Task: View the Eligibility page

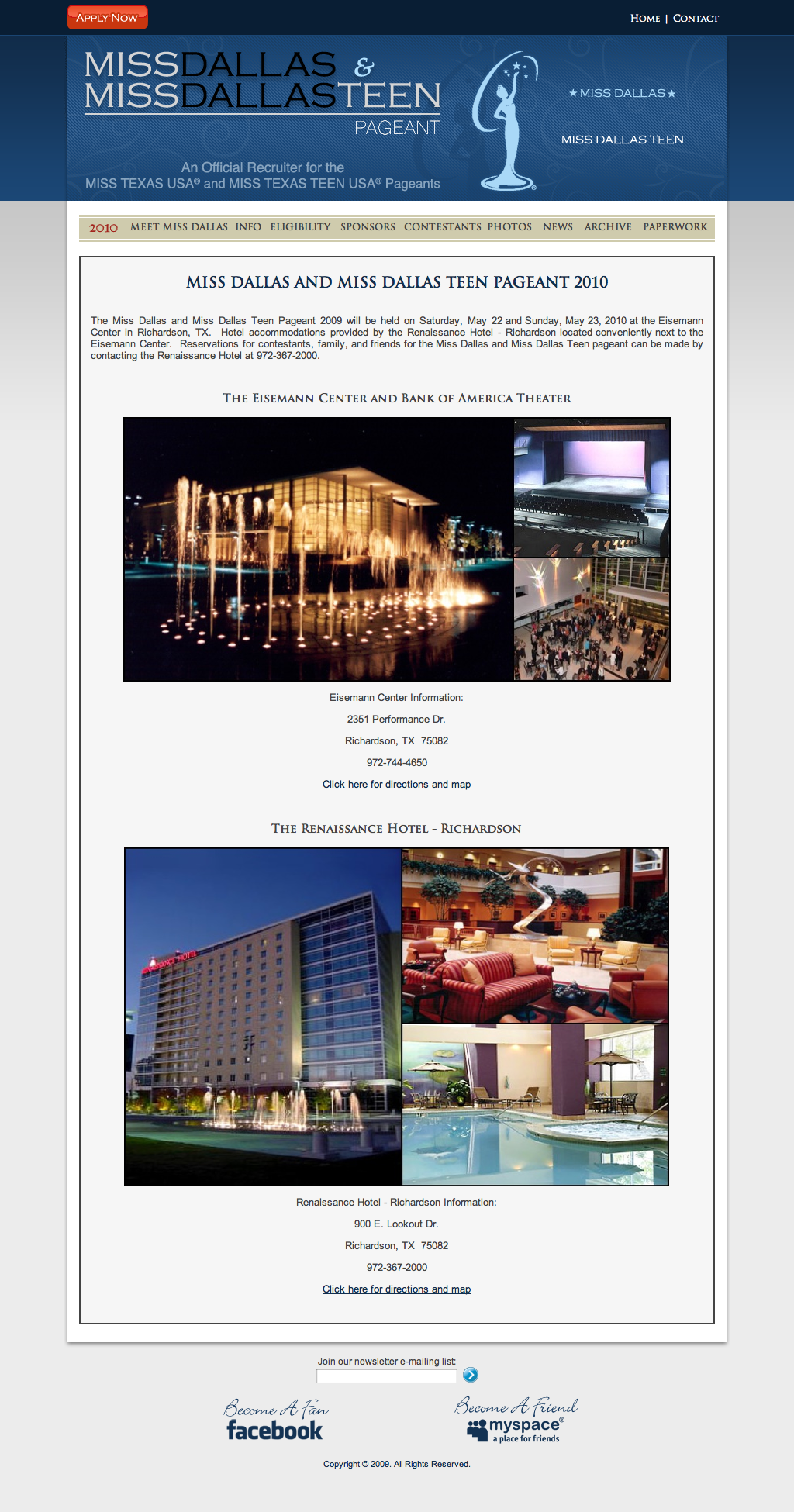Action: pyautogui.click(x=300, y=227)
